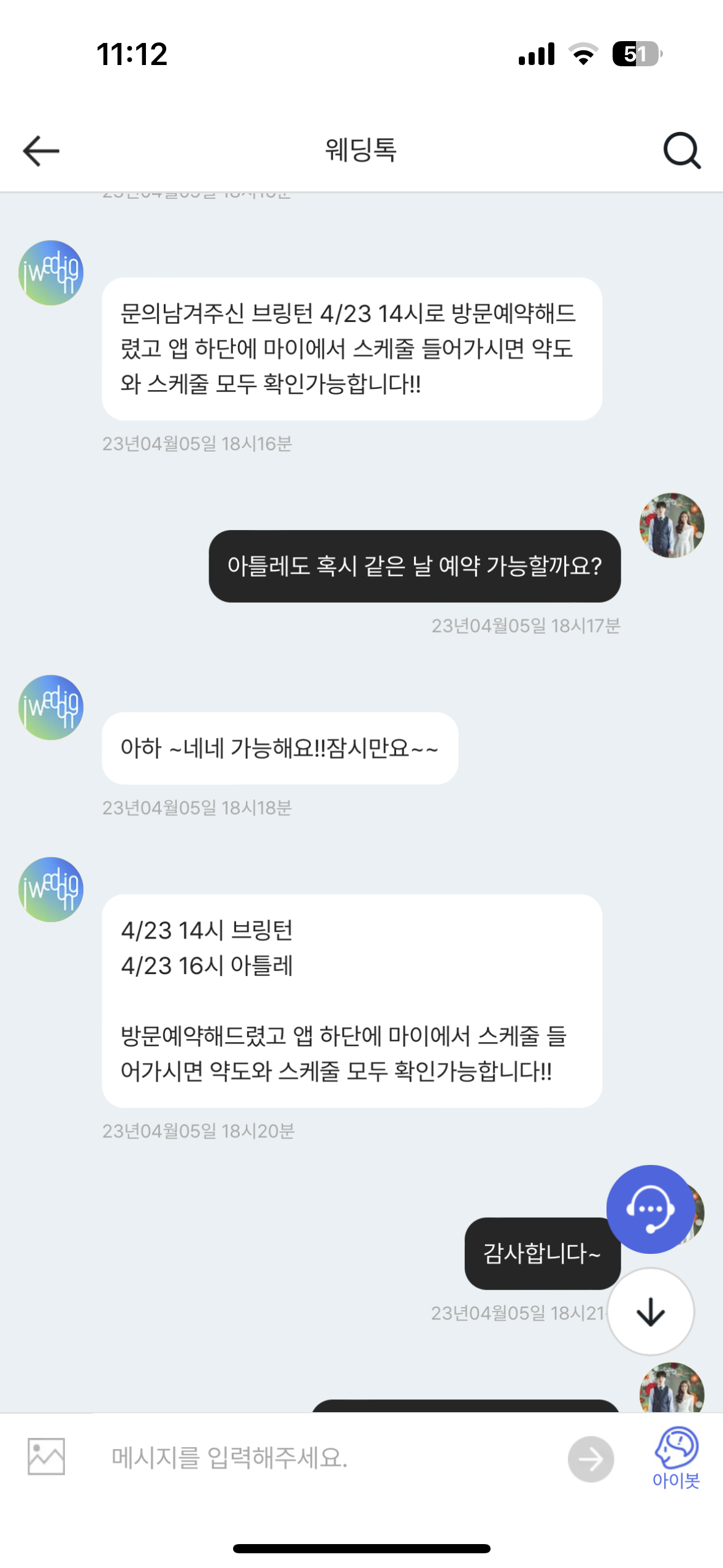Viewport: 723px width, 1568px height.
Task: Attach a photo using the image icon
Action: coord(46,1457)
